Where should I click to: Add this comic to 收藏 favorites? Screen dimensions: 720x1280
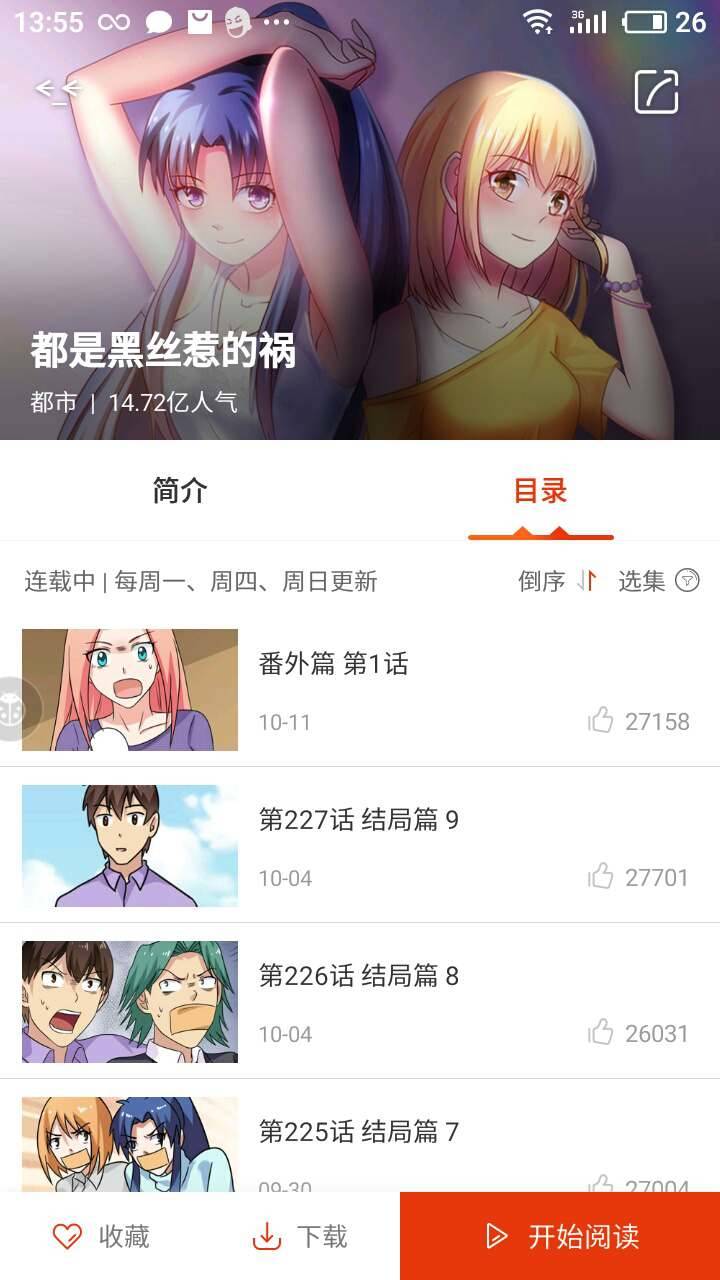(101, 1237)
